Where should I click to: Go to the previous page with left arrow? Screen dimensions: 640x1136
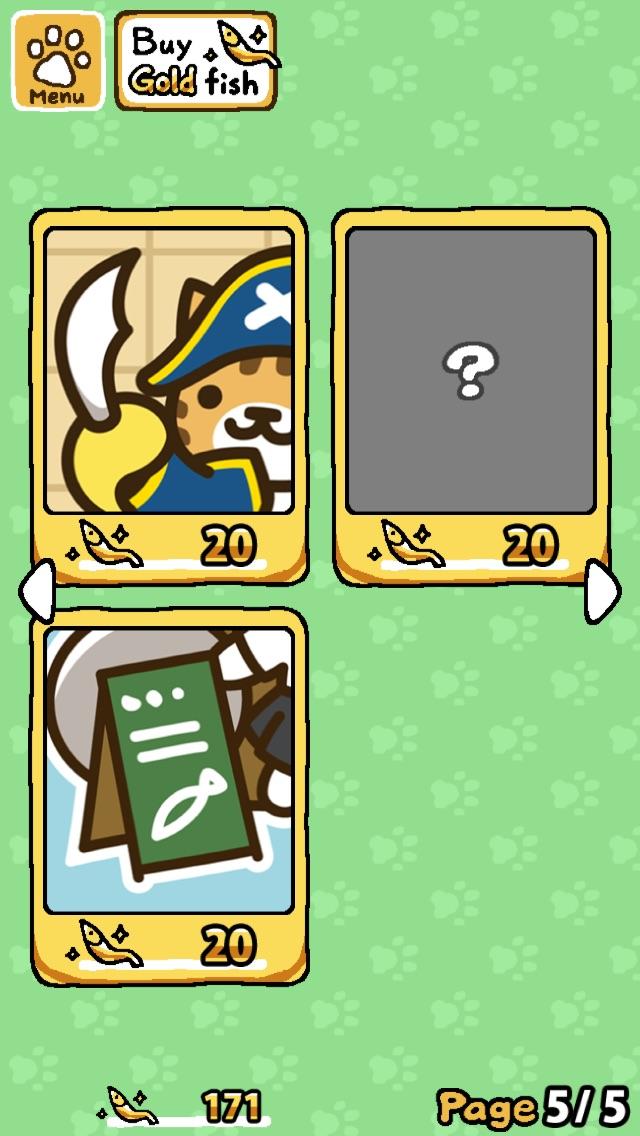[x=36, y=592]
